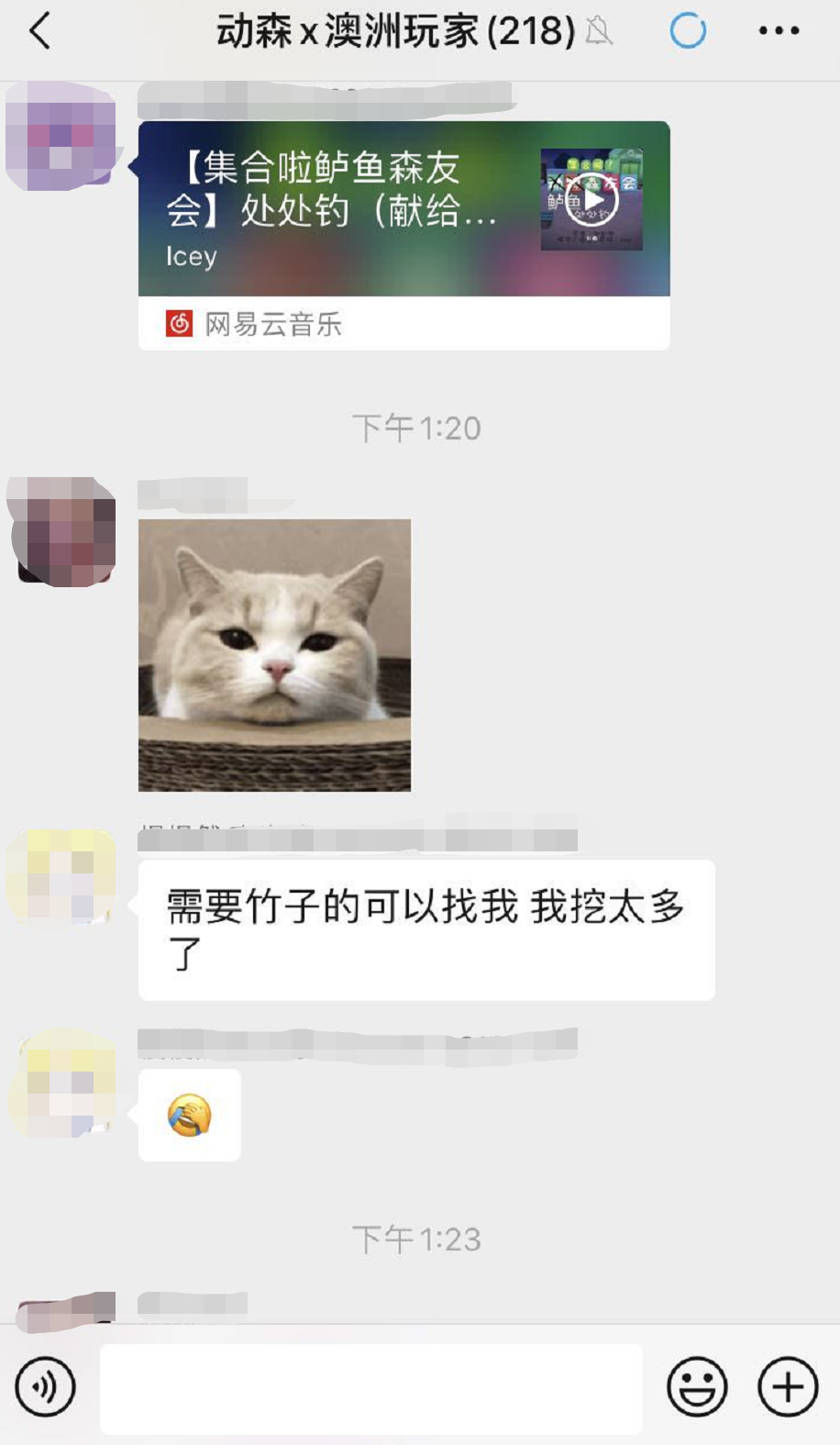Open the plus attachments menu
840x1445 pixels.
click(x=788, y=1386)
